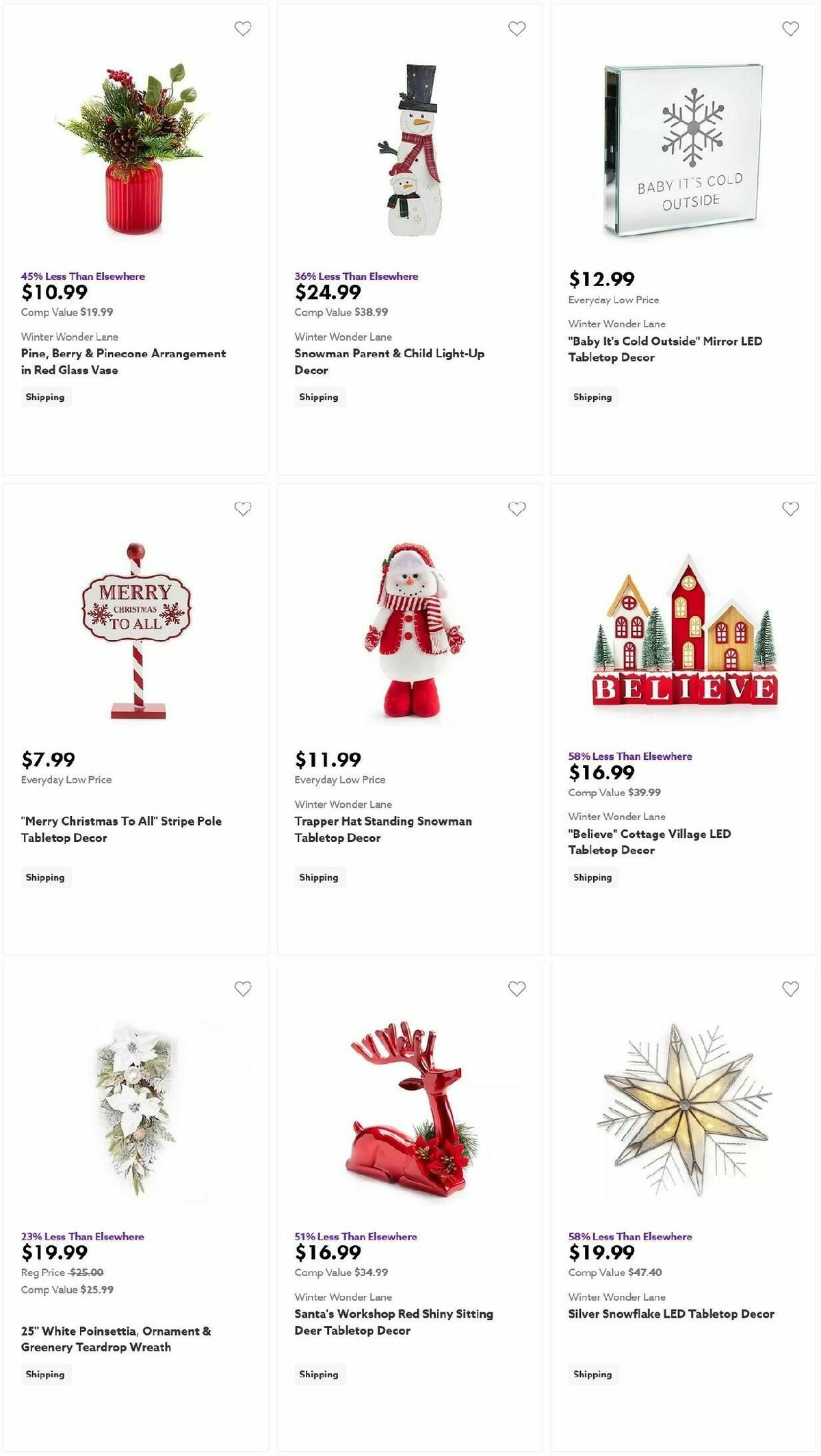Open the Pine, Berry & Pinecone Arrangement product
Image resolution: width=821 pixels, height=1456 pixels.
(x=123, y=361)
